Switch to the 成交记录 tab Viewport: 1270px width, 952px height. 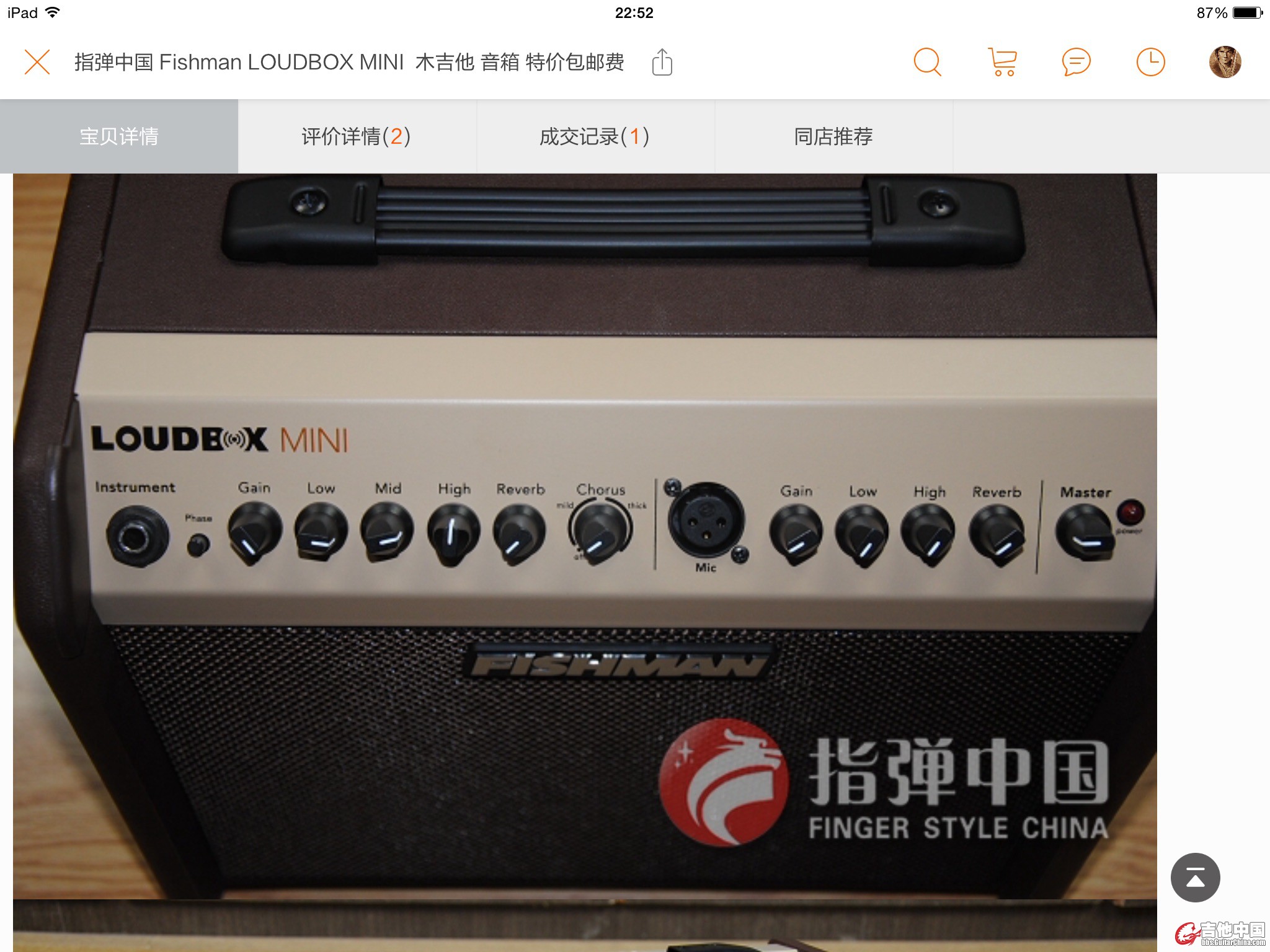coord(595,136)
